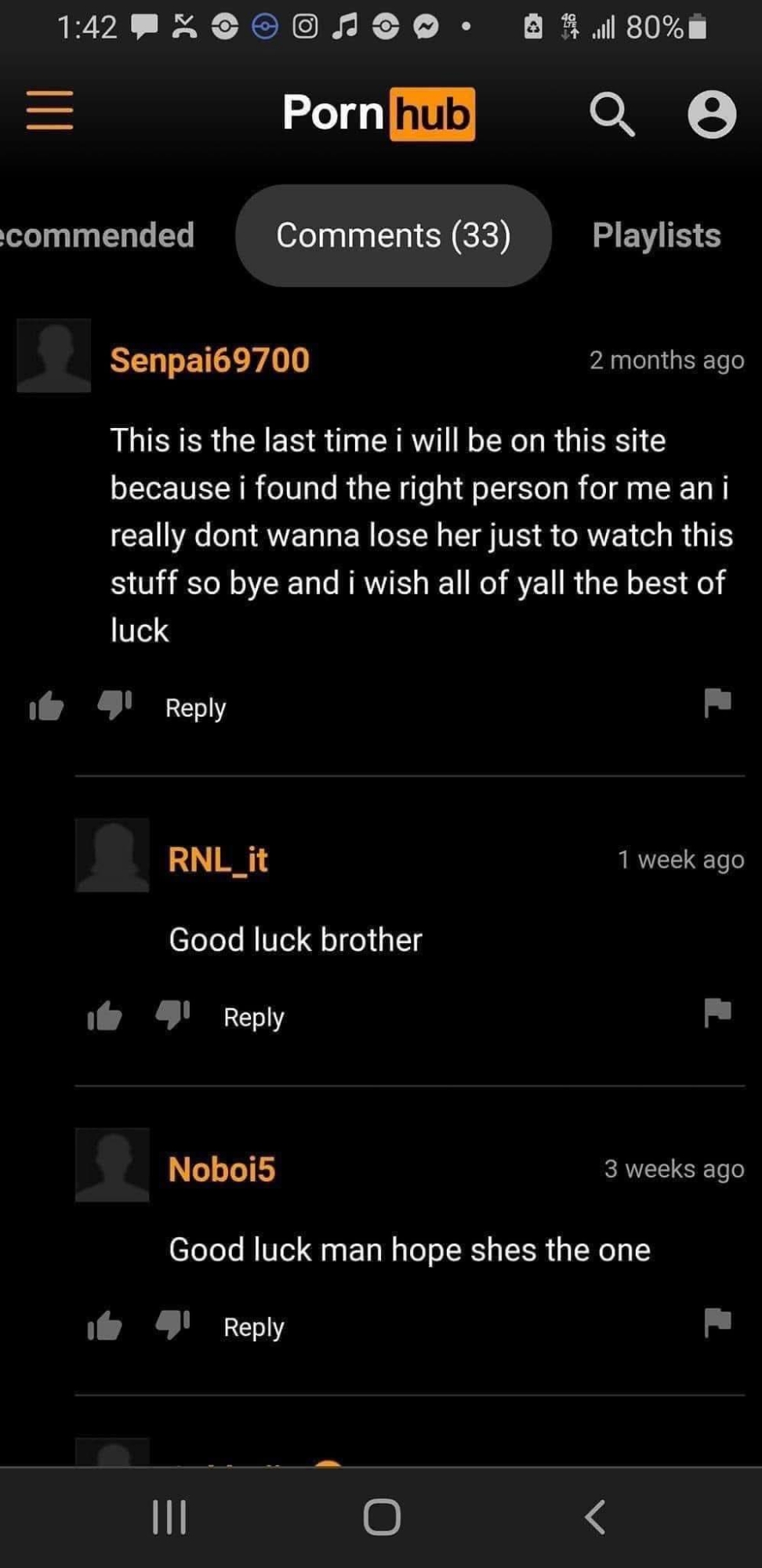Image resolution: width=762 pixels, height=1568 pixels.
Task: Dislike Noboi5's comment
Action: [172, 1324]
